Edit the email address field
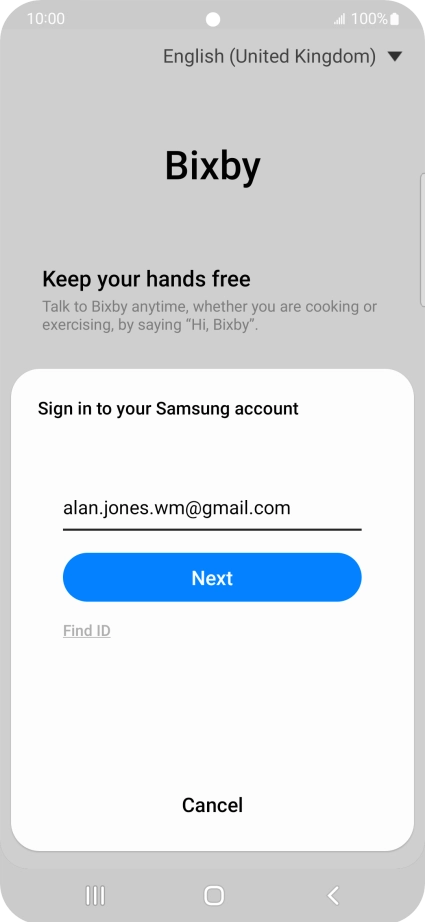The image size is (425, 922). 212,509
